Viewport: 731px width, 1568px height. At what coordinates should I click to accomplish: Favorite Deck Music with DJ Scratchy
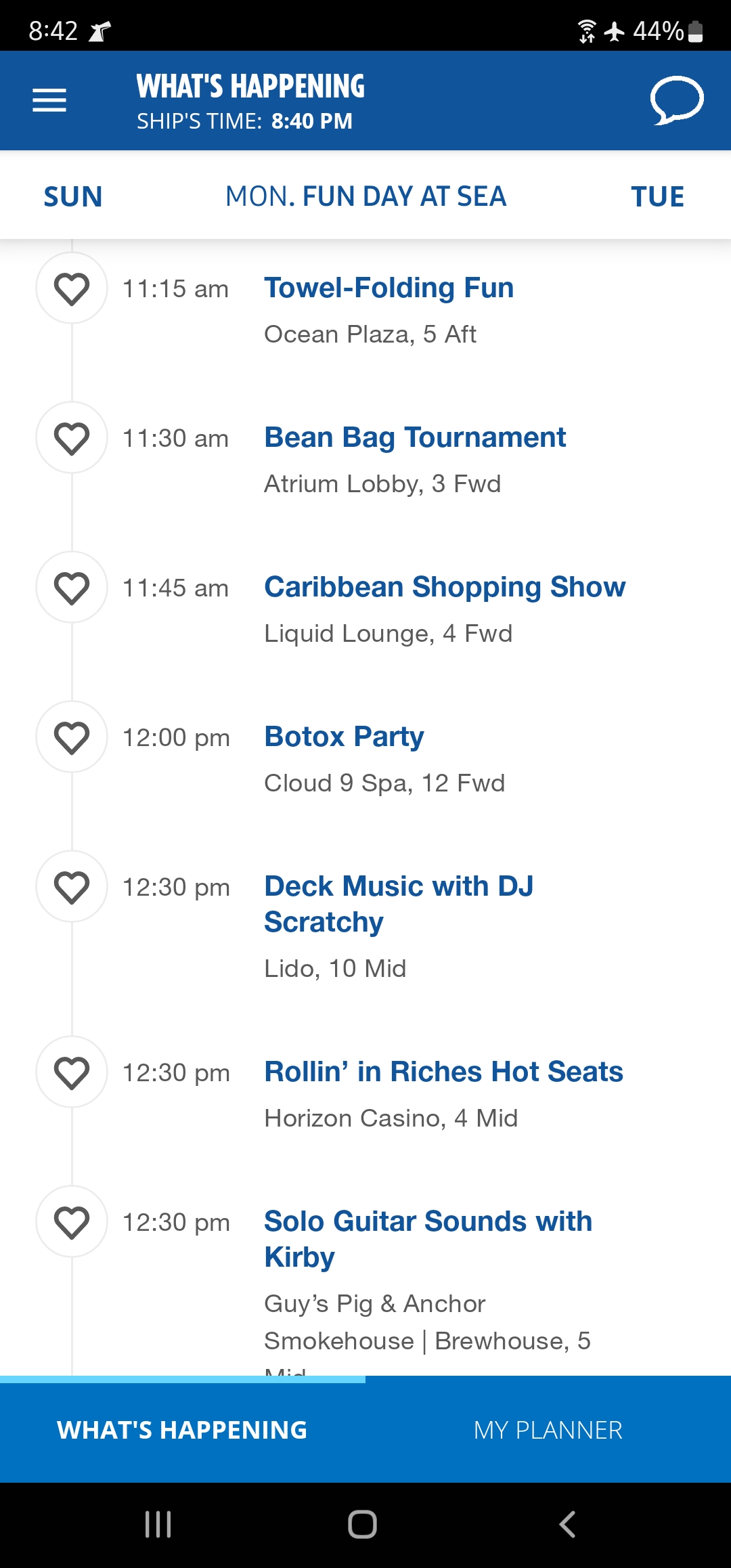[x=72, y=887]
